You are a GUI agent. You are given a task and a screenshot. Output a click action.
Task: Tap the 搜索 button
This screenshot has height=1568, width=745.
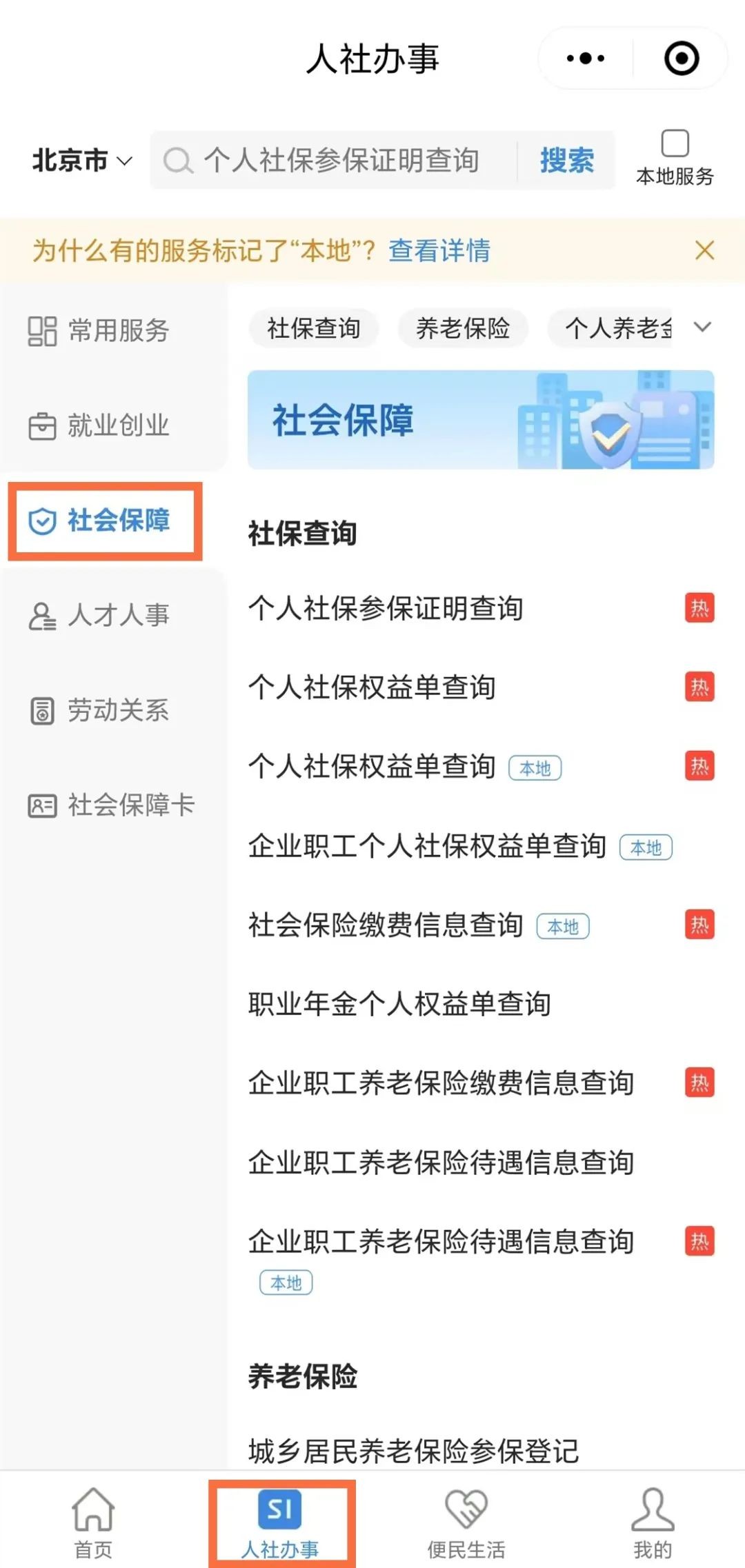[x=566, y=161]
